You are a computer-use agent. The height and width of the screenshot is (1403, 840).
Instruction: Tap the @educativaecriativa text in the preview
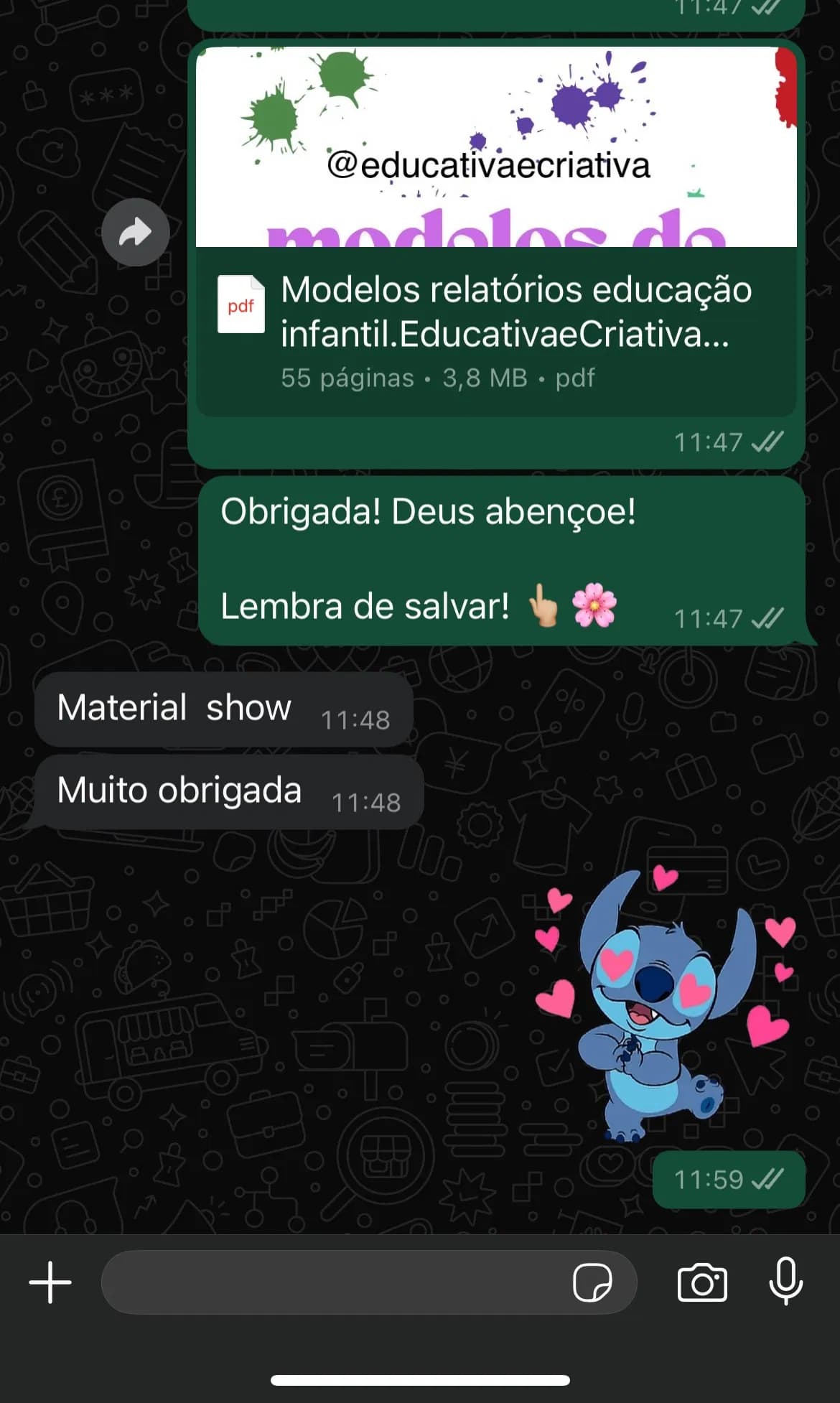point(488,165)
